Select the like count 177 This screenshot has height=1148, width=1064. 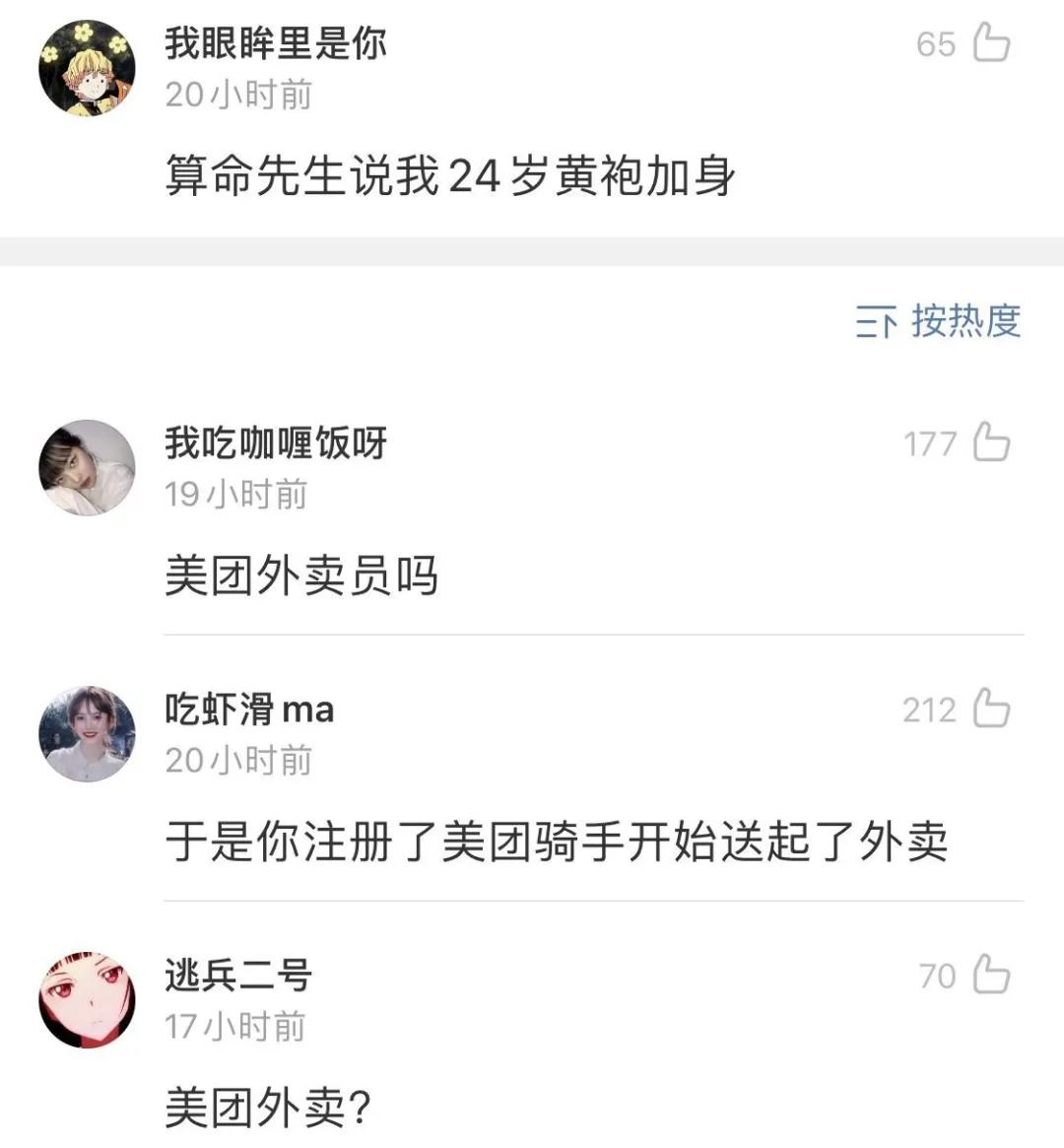[x=931, y=445]
